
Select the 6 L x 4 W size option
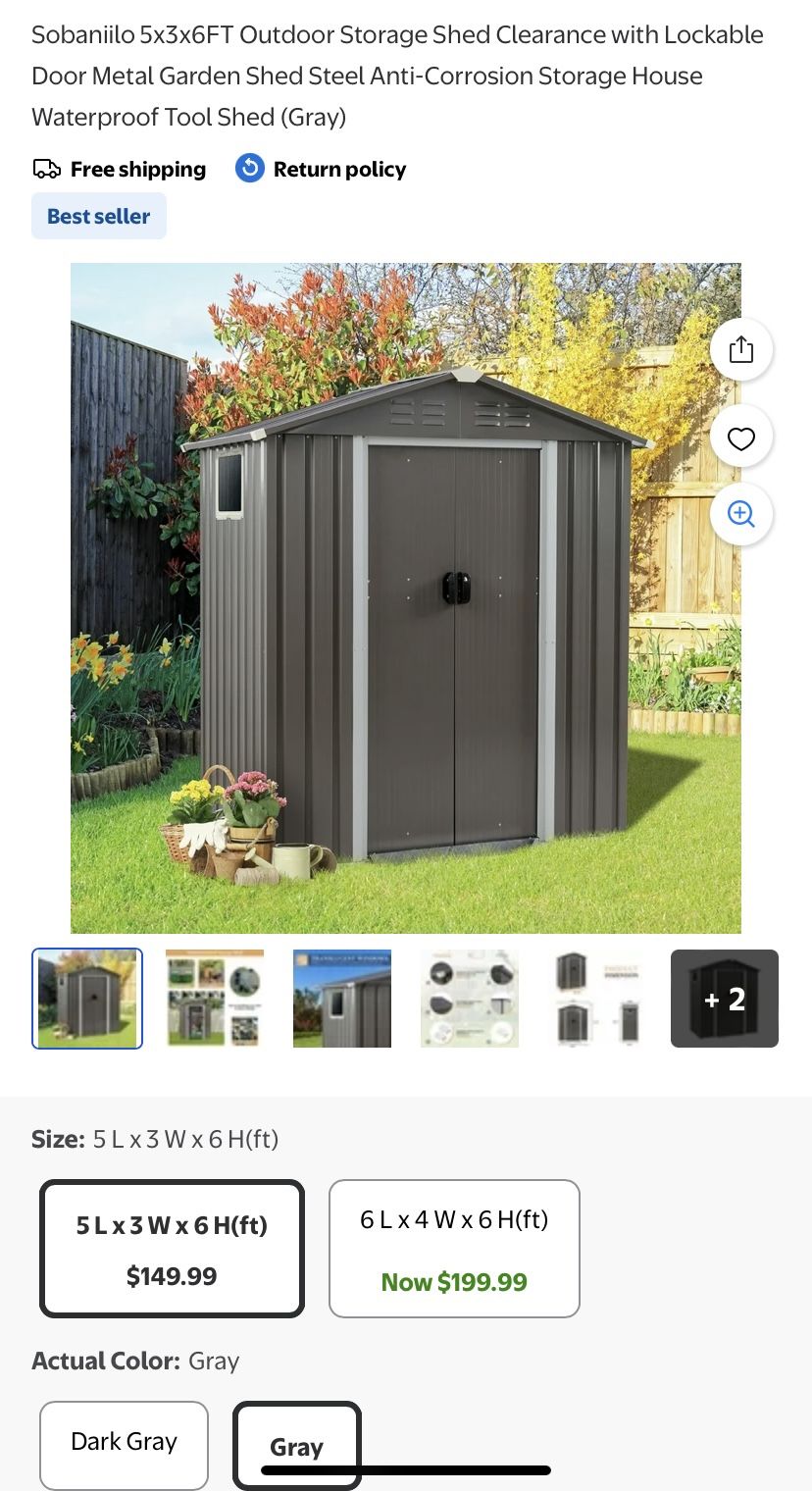click(x=454, y=1248)
